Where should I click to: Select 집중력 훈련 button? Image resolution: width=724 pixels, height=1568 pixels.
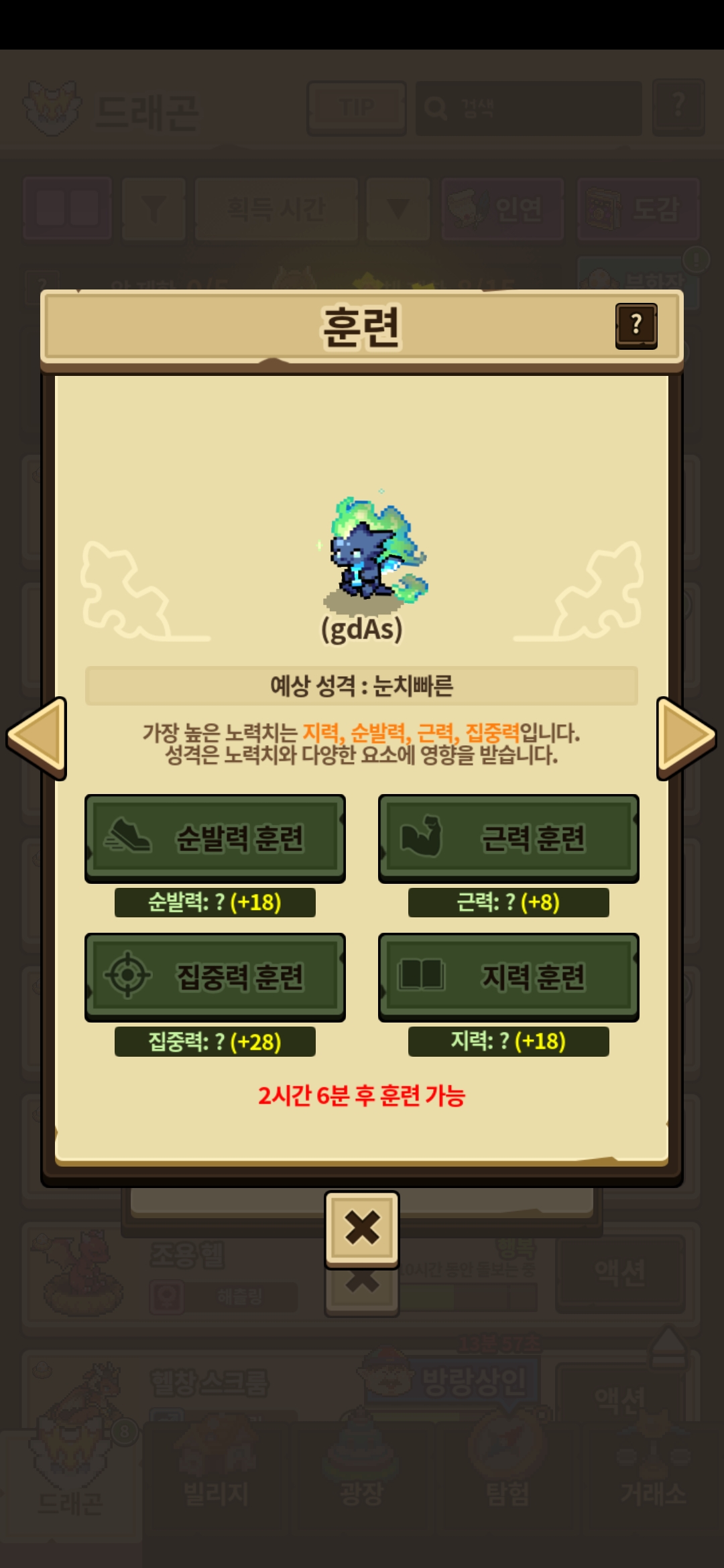[x=215, y=977]
